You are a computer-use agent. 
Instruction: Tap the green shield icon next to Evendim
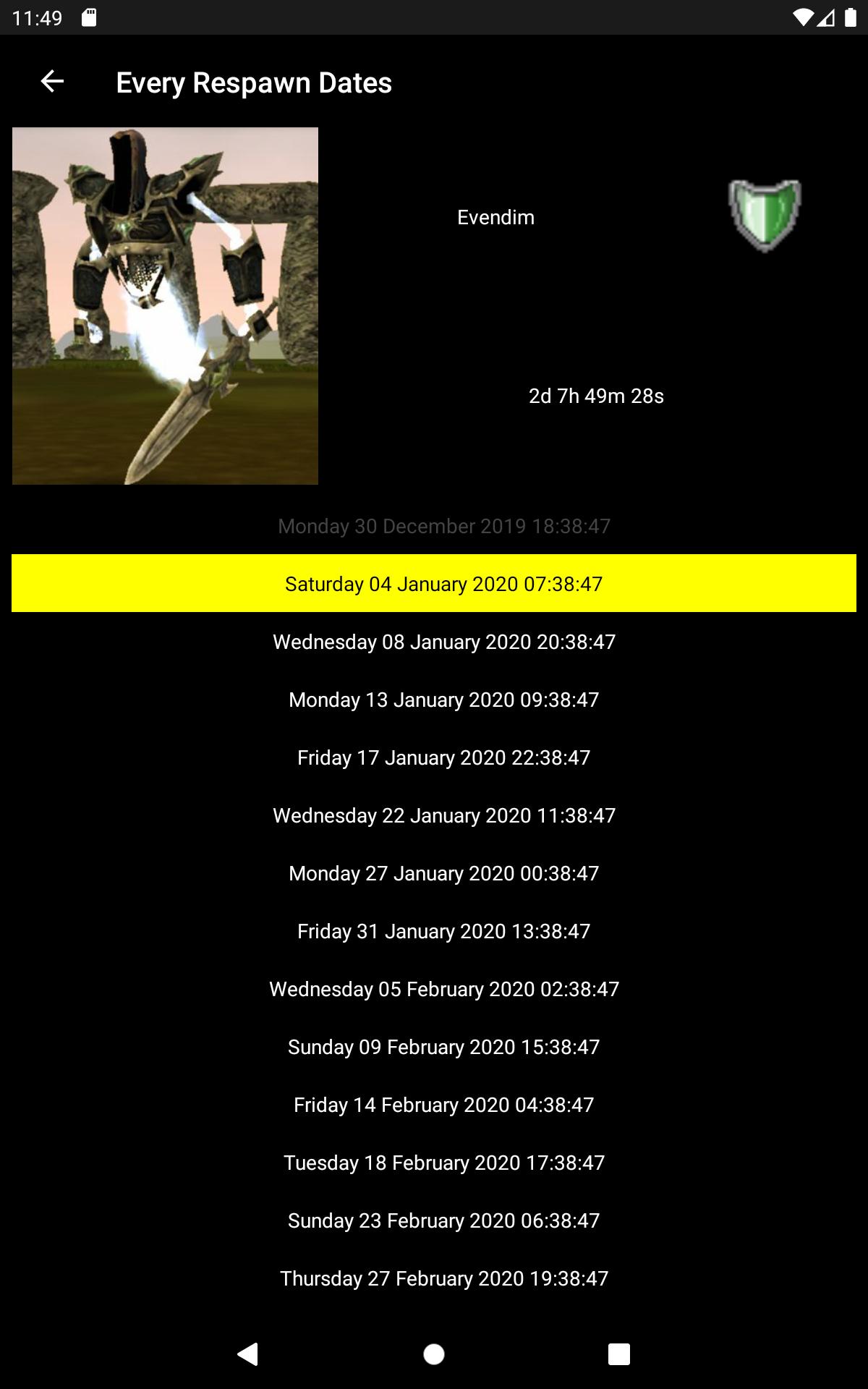click(x=765, y=216)
